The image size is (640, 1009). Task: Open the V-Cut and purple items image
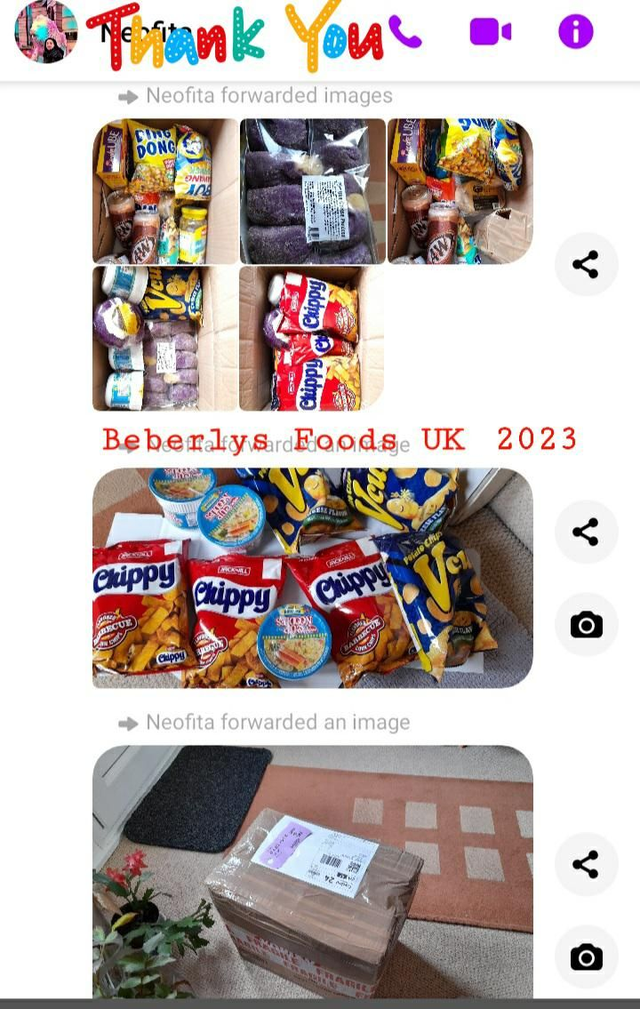[165, 338]
